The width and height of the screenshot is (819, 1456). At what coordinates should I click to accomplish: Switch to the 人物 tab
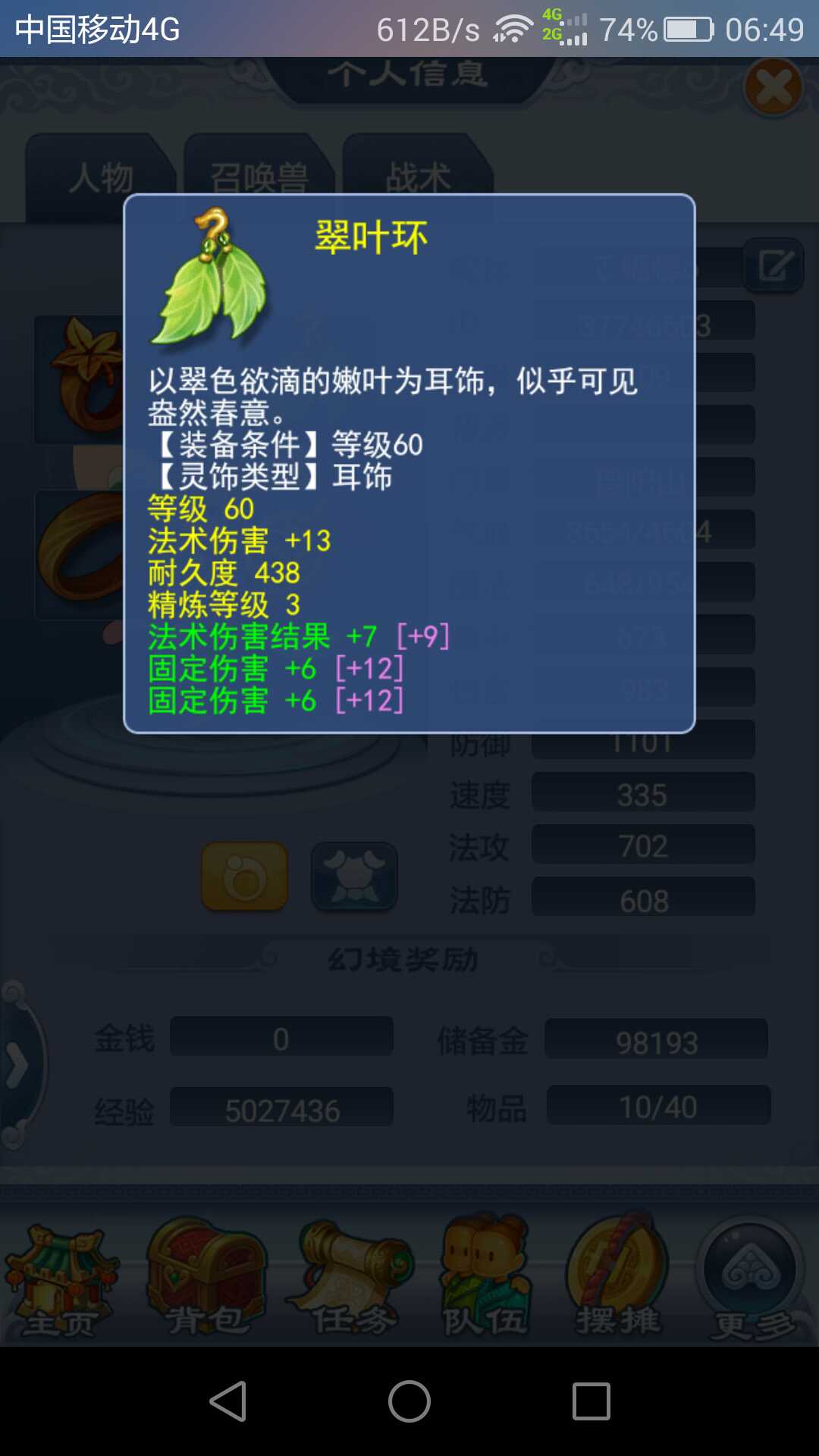click(100, 179)
